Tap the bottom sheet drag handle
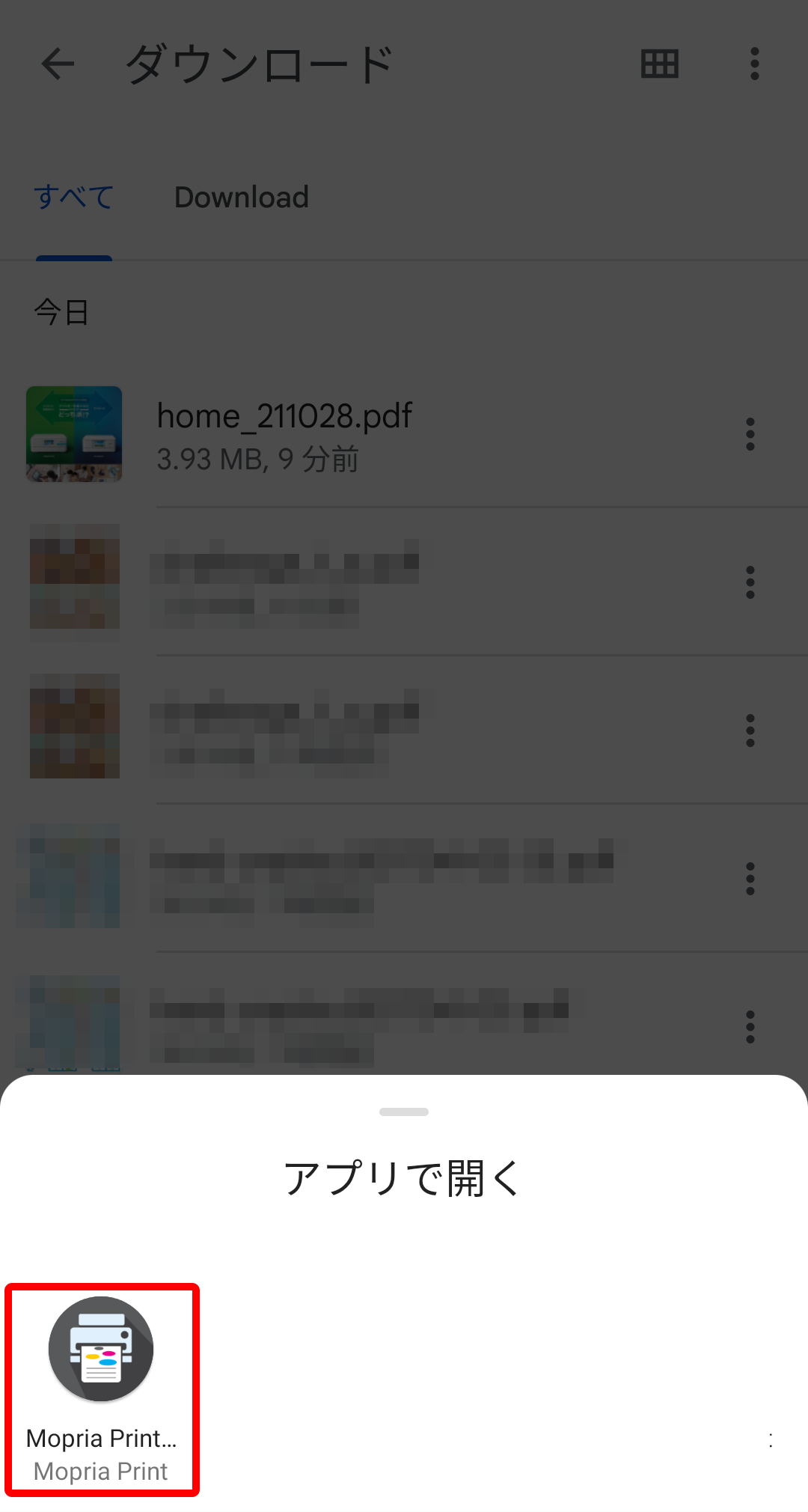This screenshot has height=1512, width=808. coord(404,1112)
